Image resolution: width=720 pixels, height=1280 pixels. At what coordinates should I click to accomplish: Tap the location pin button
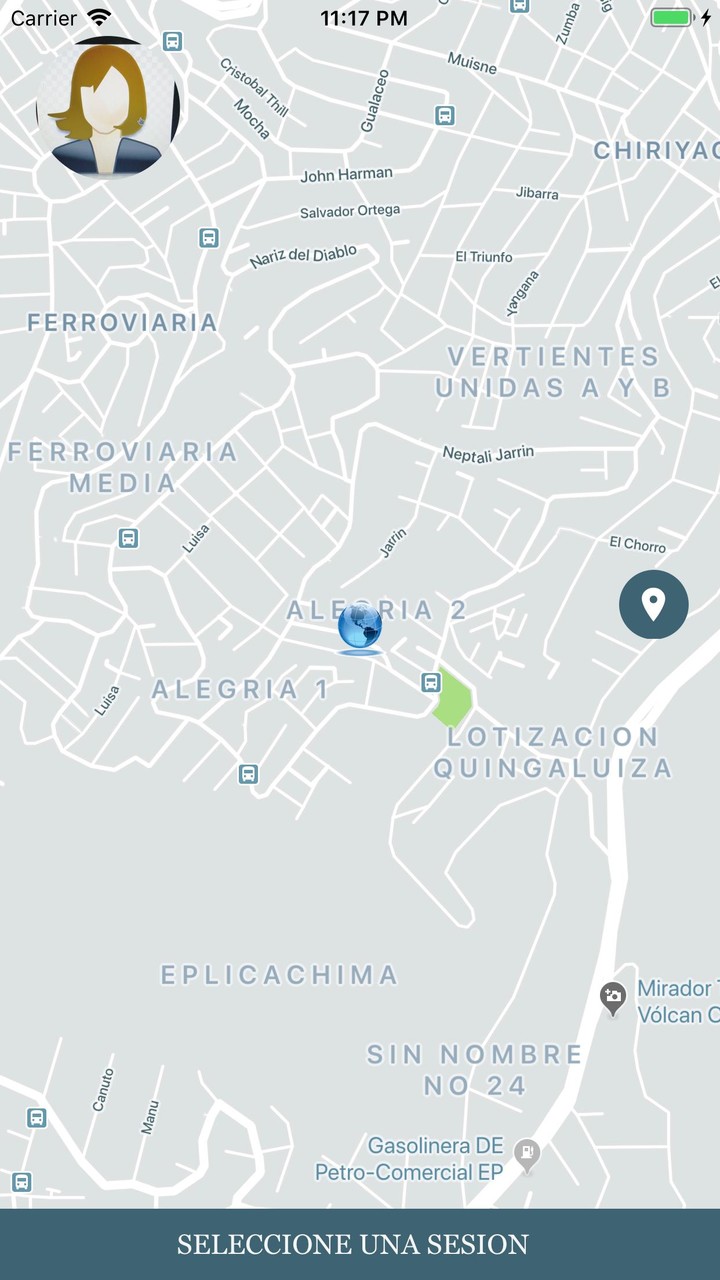click(x=654, y=604)
